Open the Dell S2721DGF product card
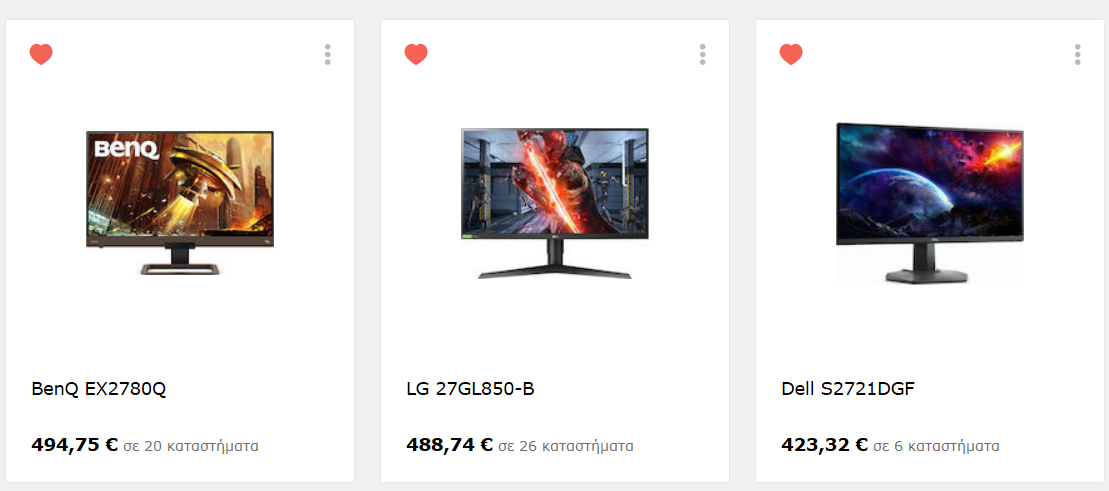Viewport: 1109px width, 491px height. 847,388
